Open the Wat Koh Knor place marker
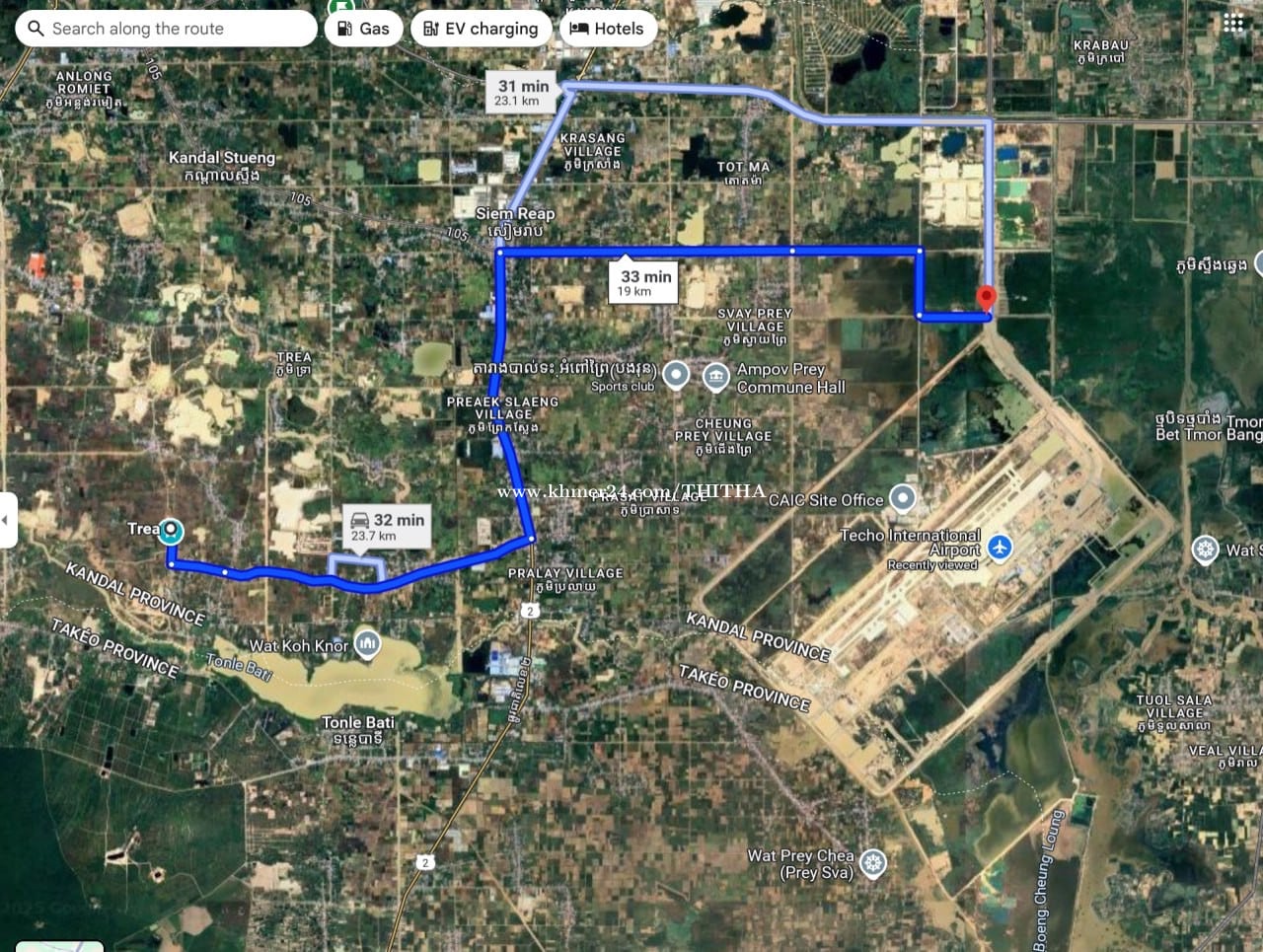 click(x=367, y=643)
